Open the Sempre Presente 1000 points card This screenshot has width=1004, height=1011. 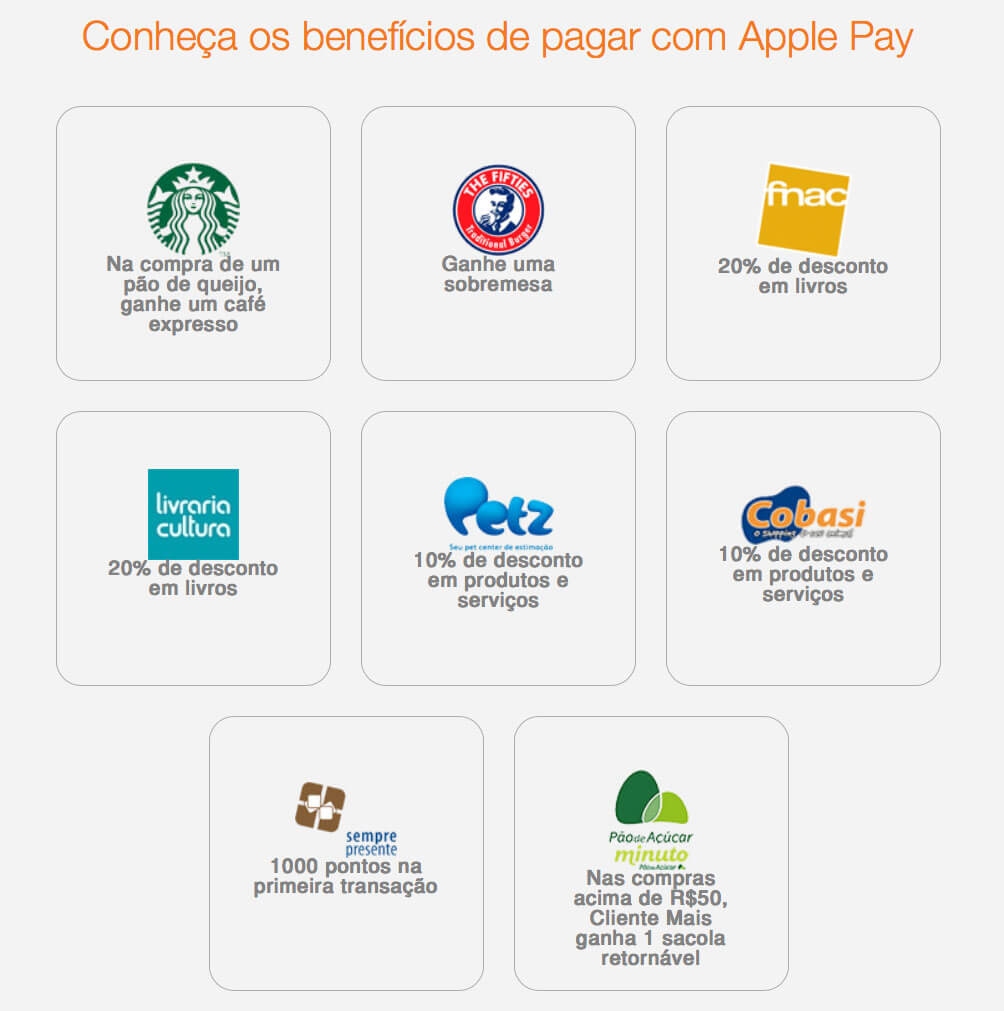[346, 853]
